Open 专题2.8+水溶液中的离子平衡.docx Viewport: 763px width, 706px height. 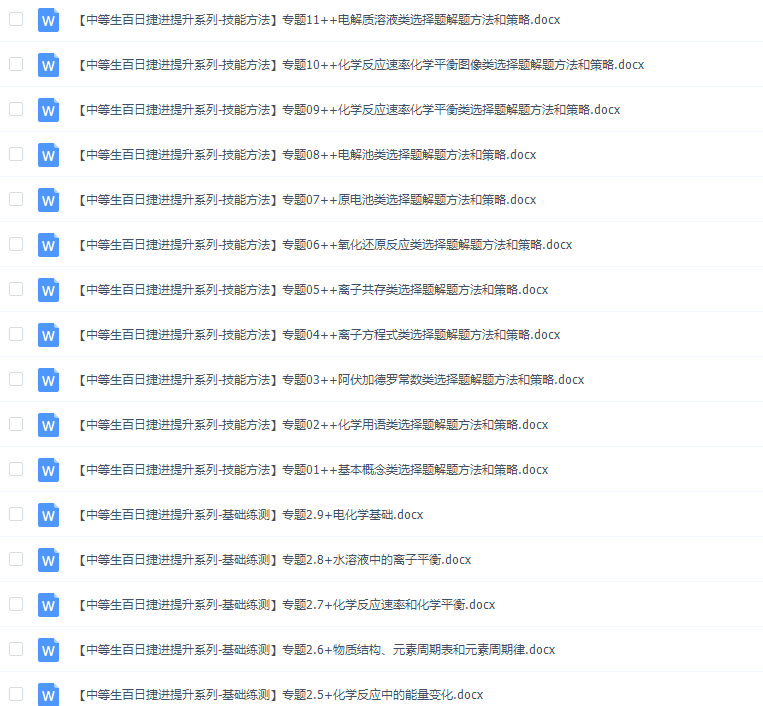coord(273,560)
